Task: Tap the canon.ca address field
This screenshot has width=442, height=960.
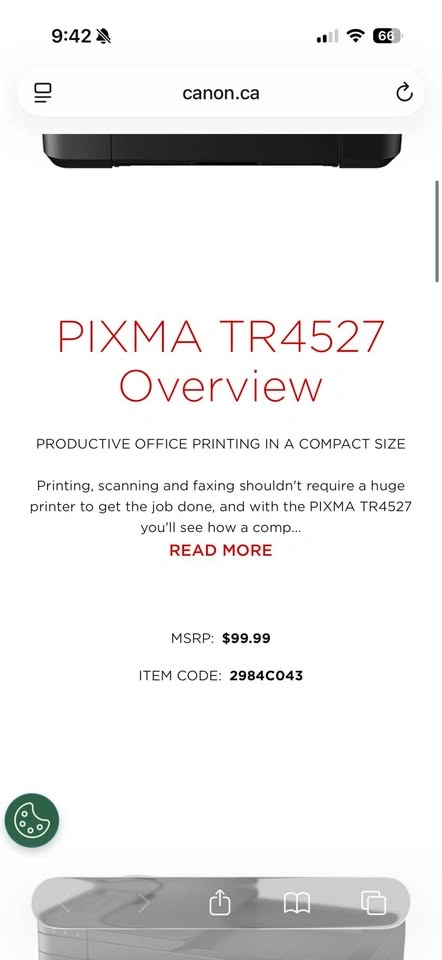Action: (220, 93)
